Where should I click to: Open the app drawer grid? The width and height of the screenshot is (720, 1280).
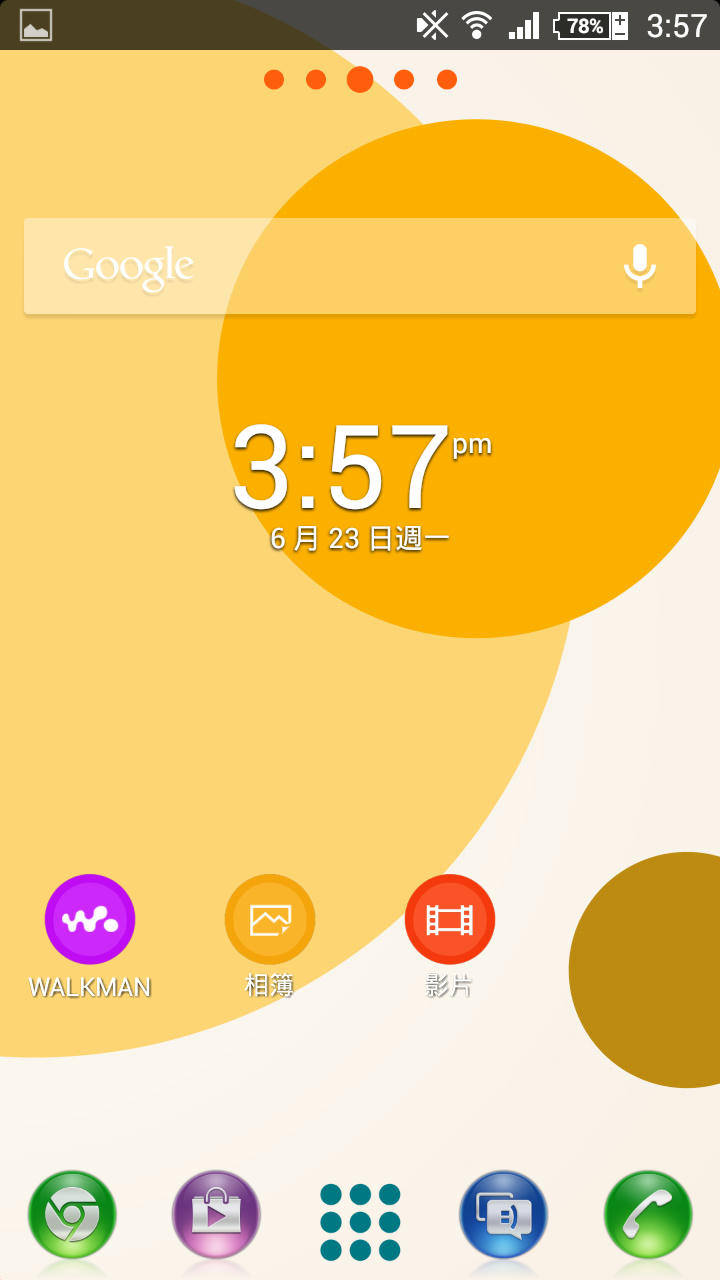pyautogui.click(x=360, y=1222)
